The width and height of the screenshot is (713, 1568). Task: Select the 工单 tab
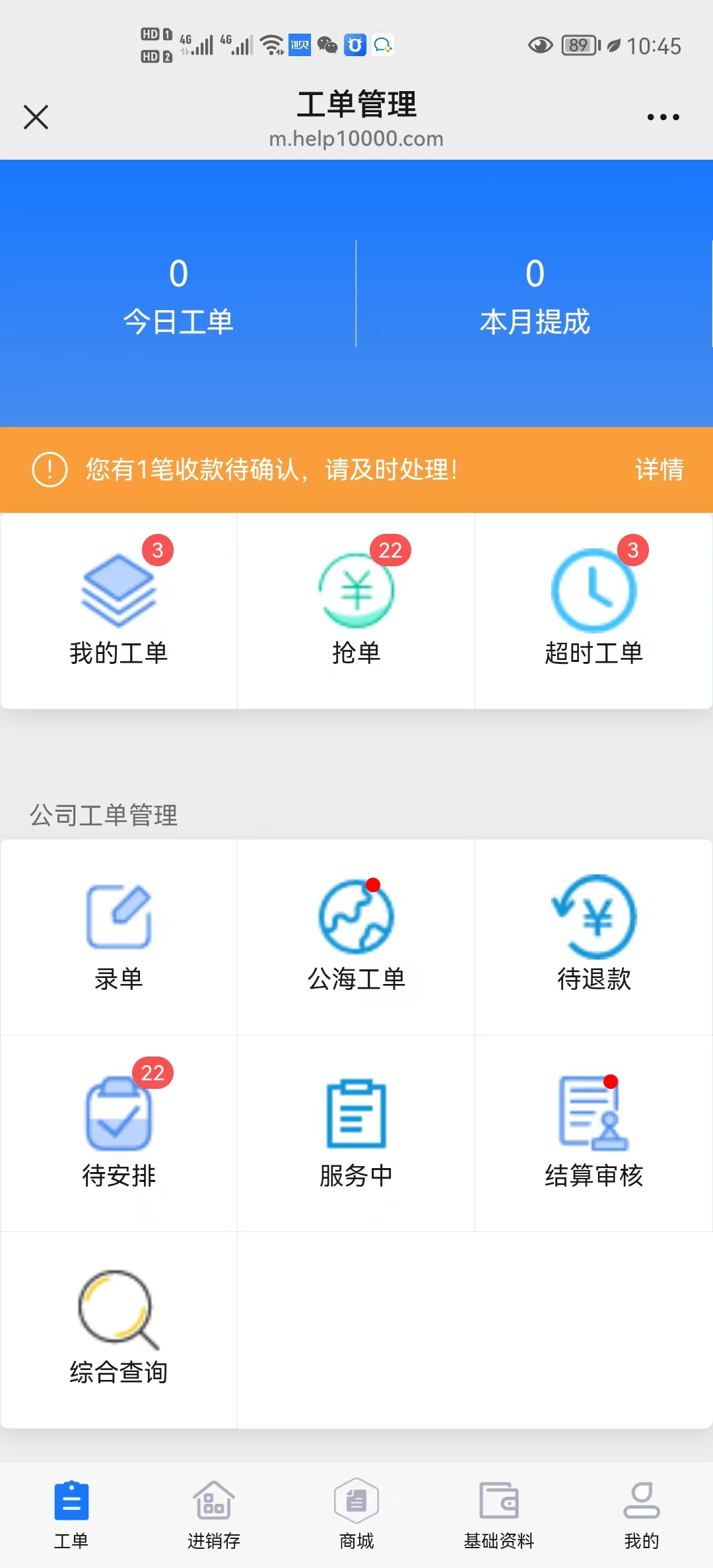click(x=71, y=1515)
